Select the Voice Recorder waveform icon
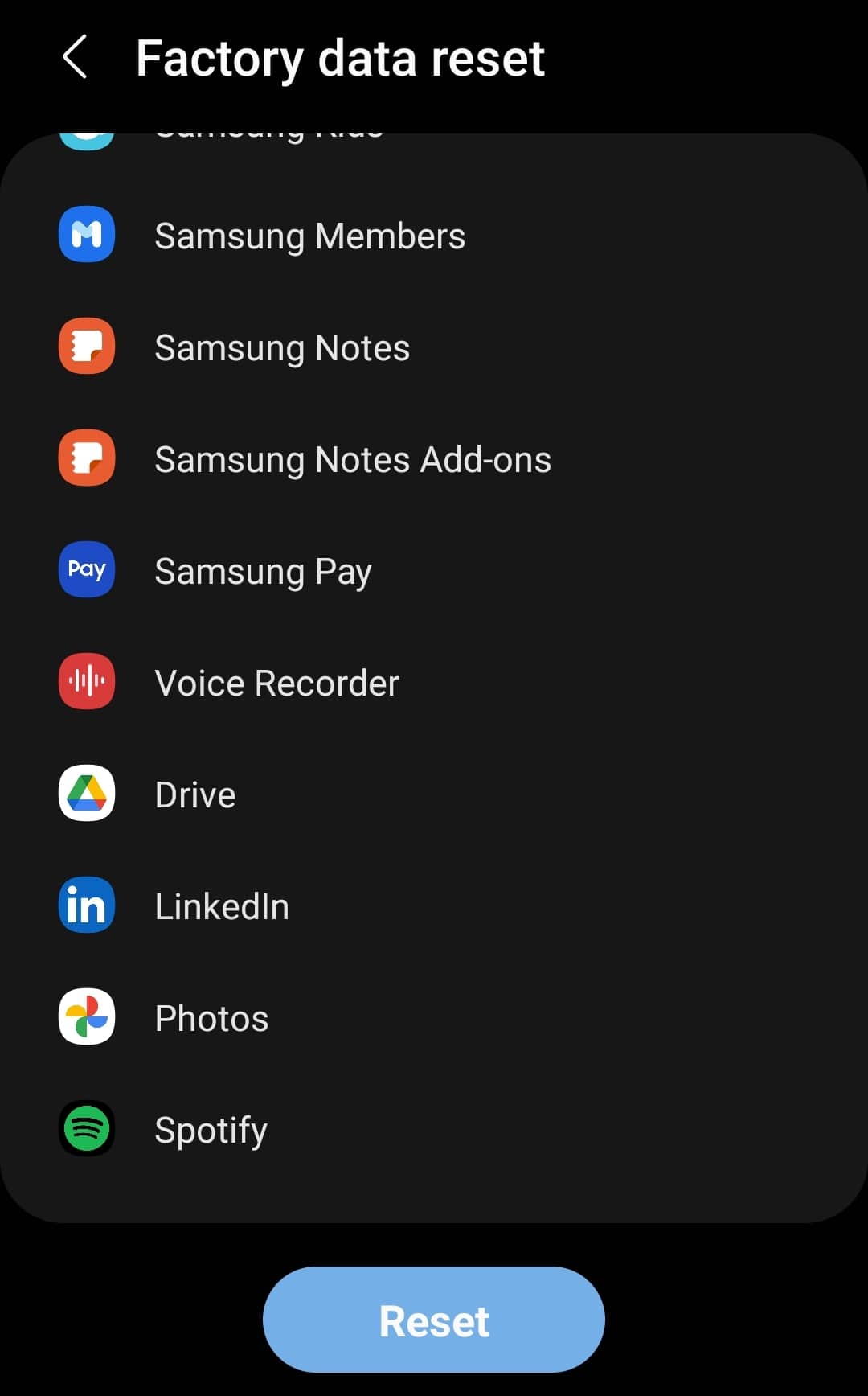The image size is (868, 1396). click(x=86, y=681)
